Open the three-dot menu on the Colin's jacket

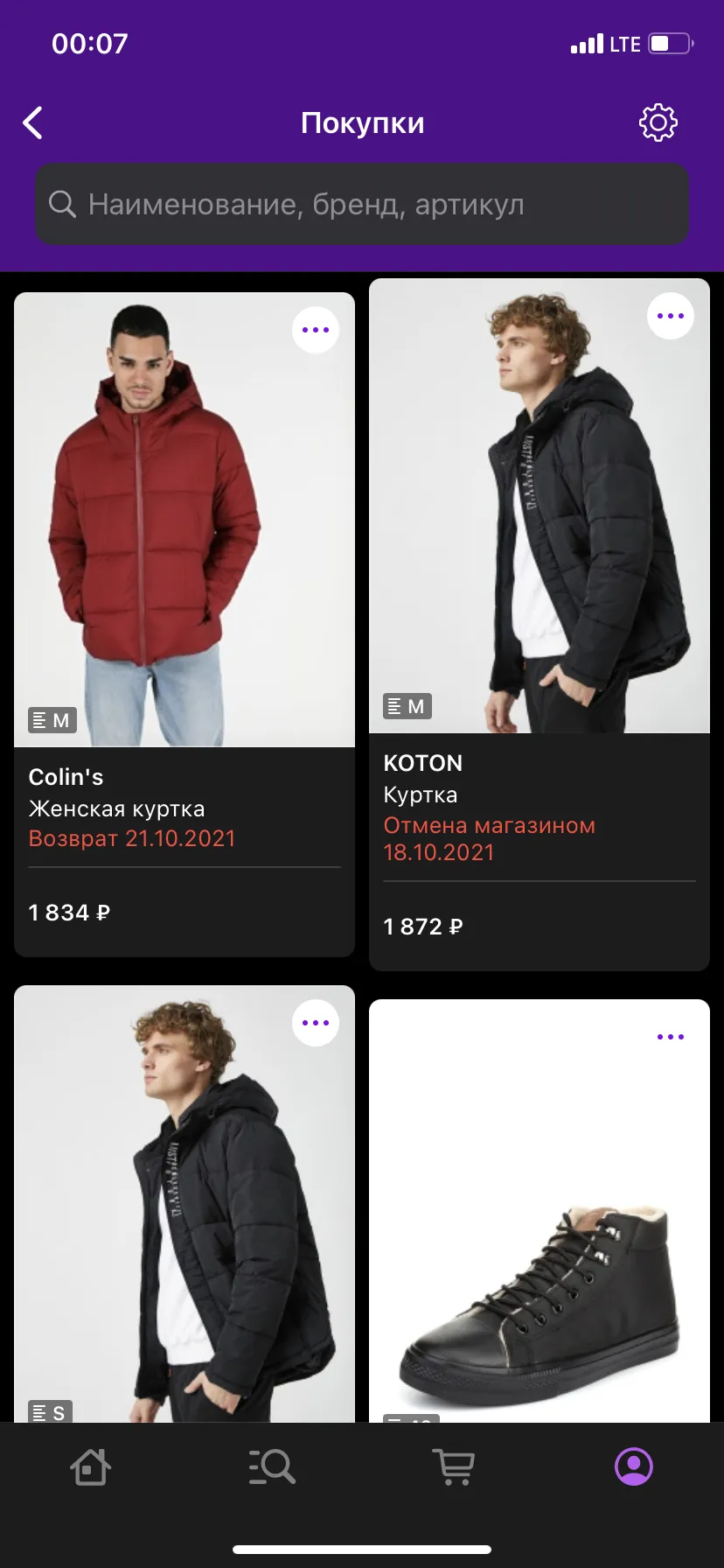coord(316,330)
